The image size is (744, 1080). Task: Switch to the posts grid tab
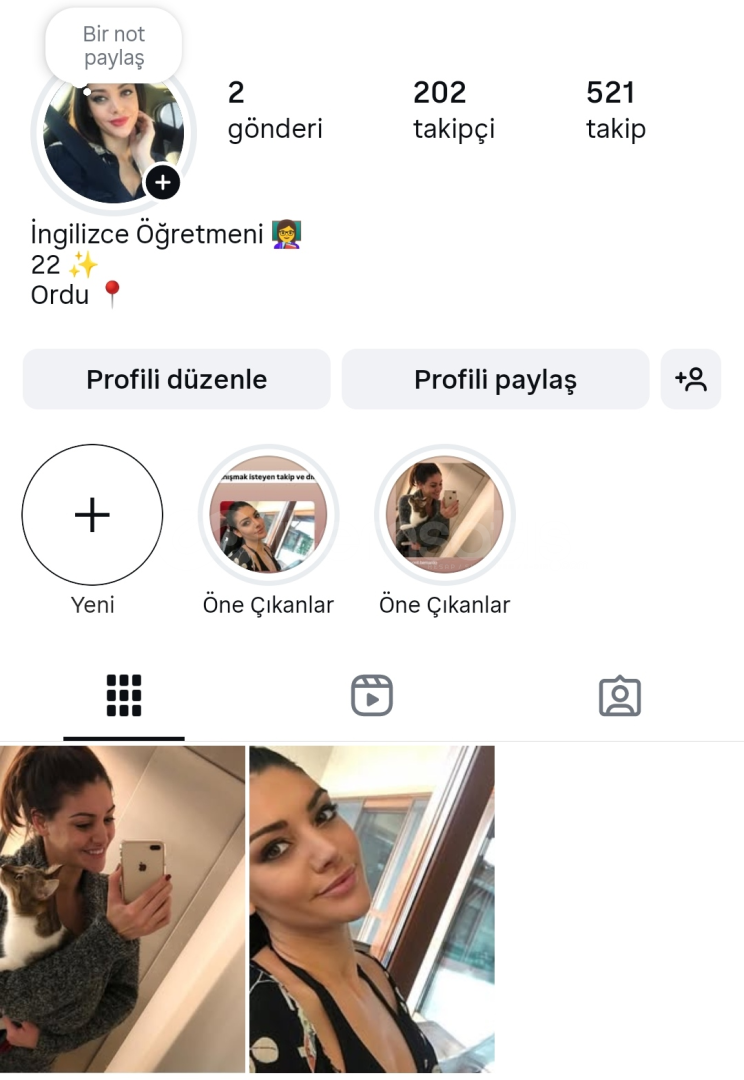(124, 696)
